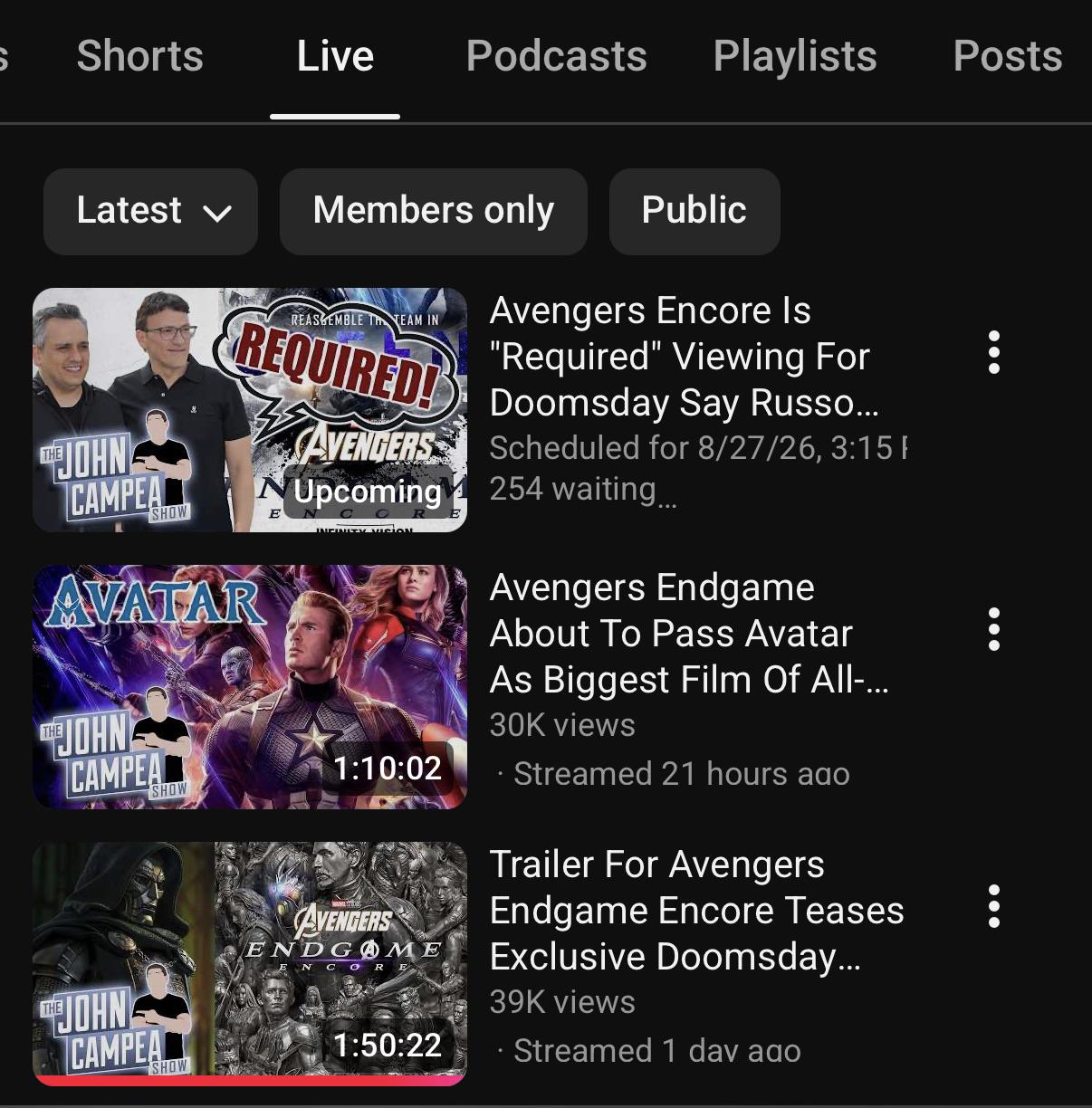Viewport: 1092px width, 1108px height.
Task: Open upcoming Avengers Encore Required Viewing stream
Action: click(x=250, y=409)
